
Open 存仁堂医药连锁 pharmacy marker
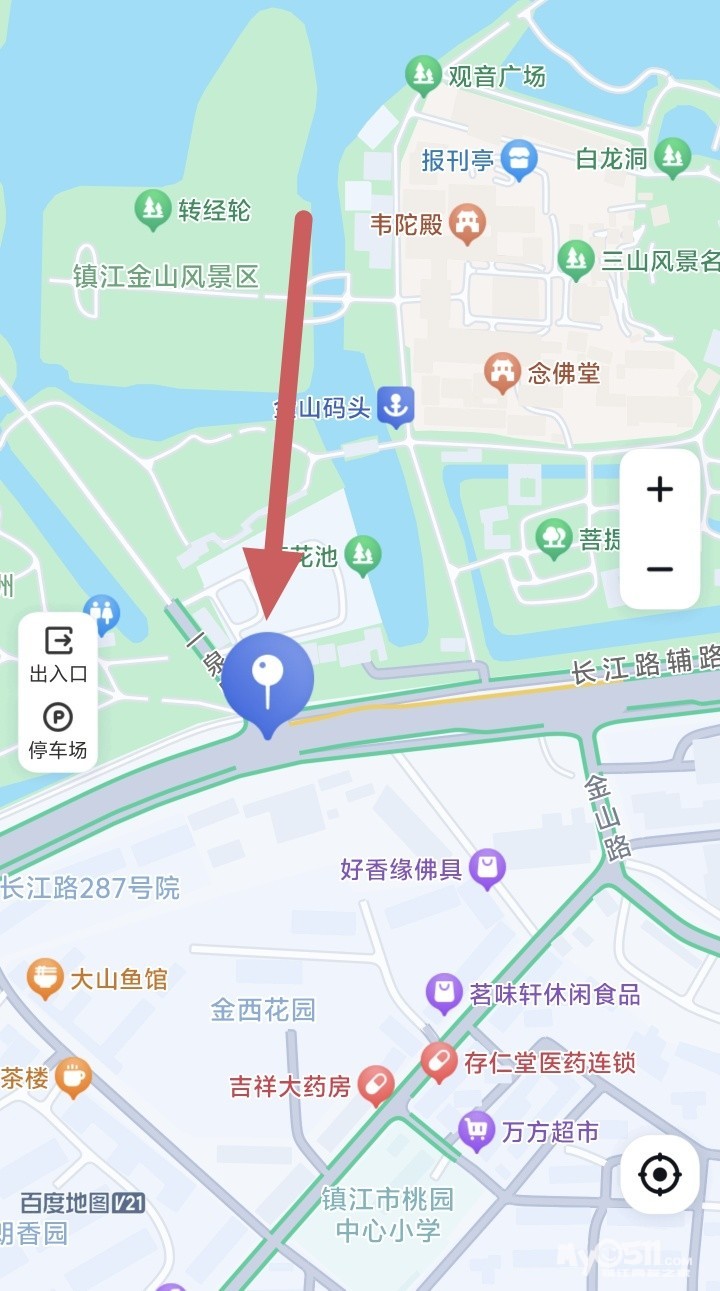439,1062
